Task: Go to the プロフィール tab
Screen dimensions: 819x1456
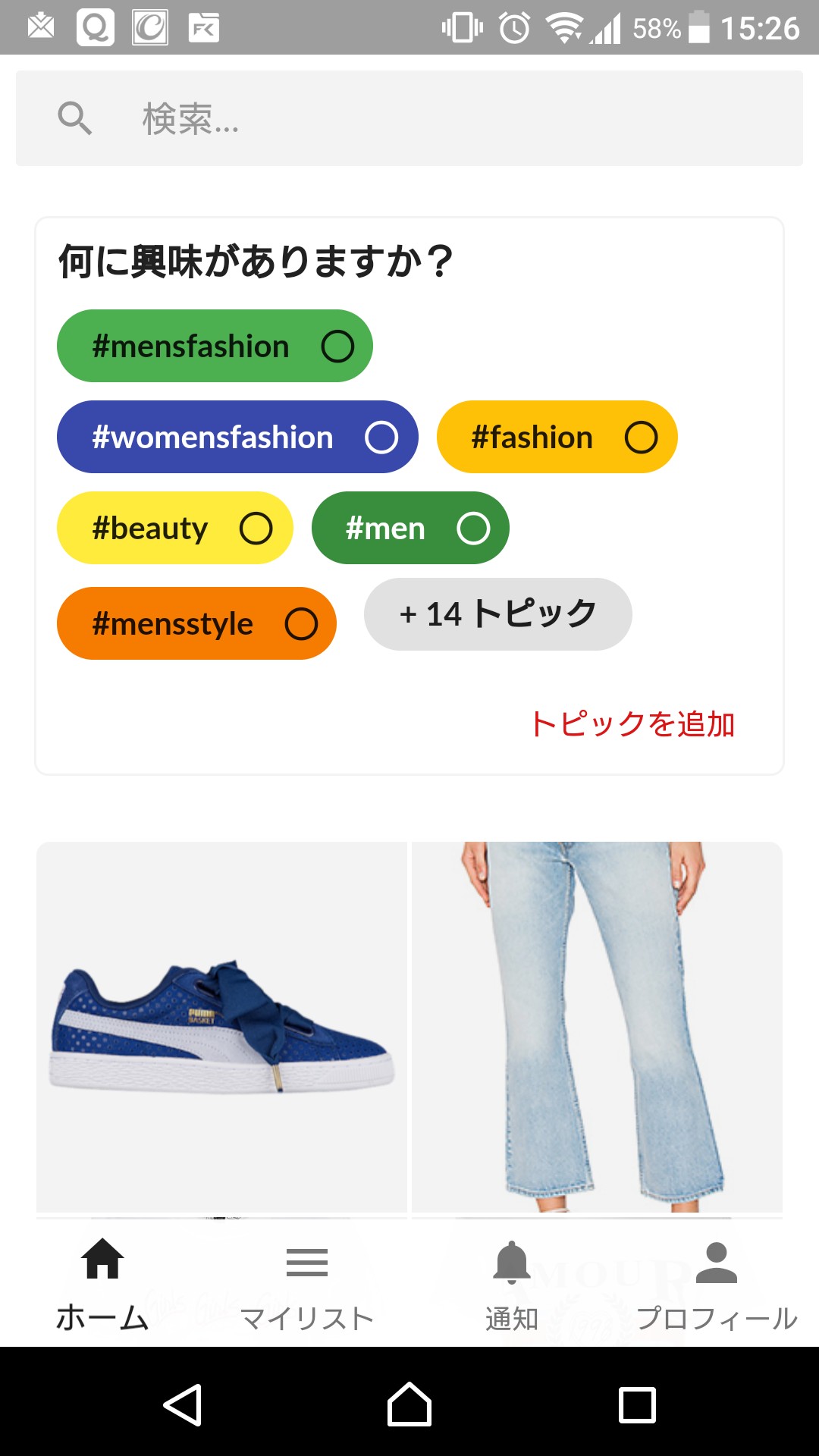Action: [717, 1283]
